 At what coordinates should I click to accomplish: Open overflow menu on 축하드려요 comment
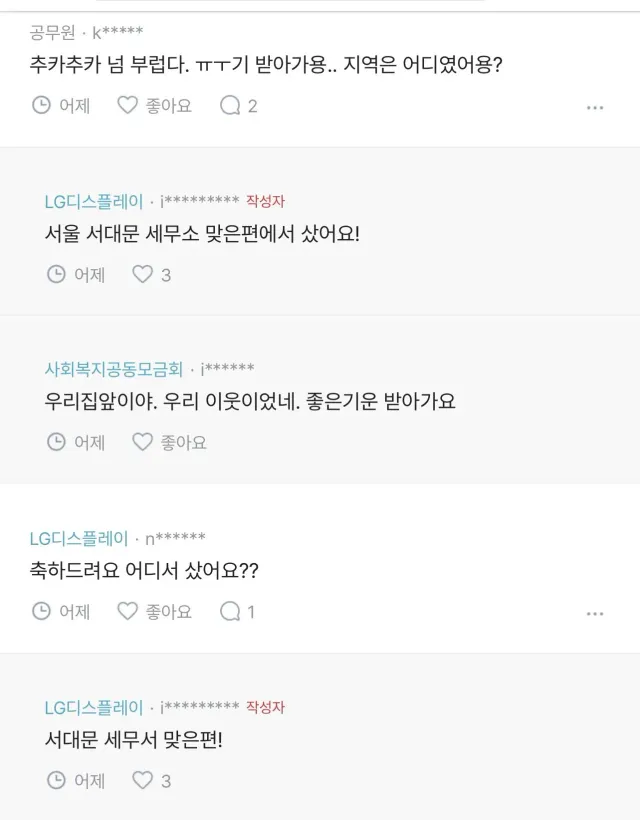pyautogui.click(x=595, y=613)
